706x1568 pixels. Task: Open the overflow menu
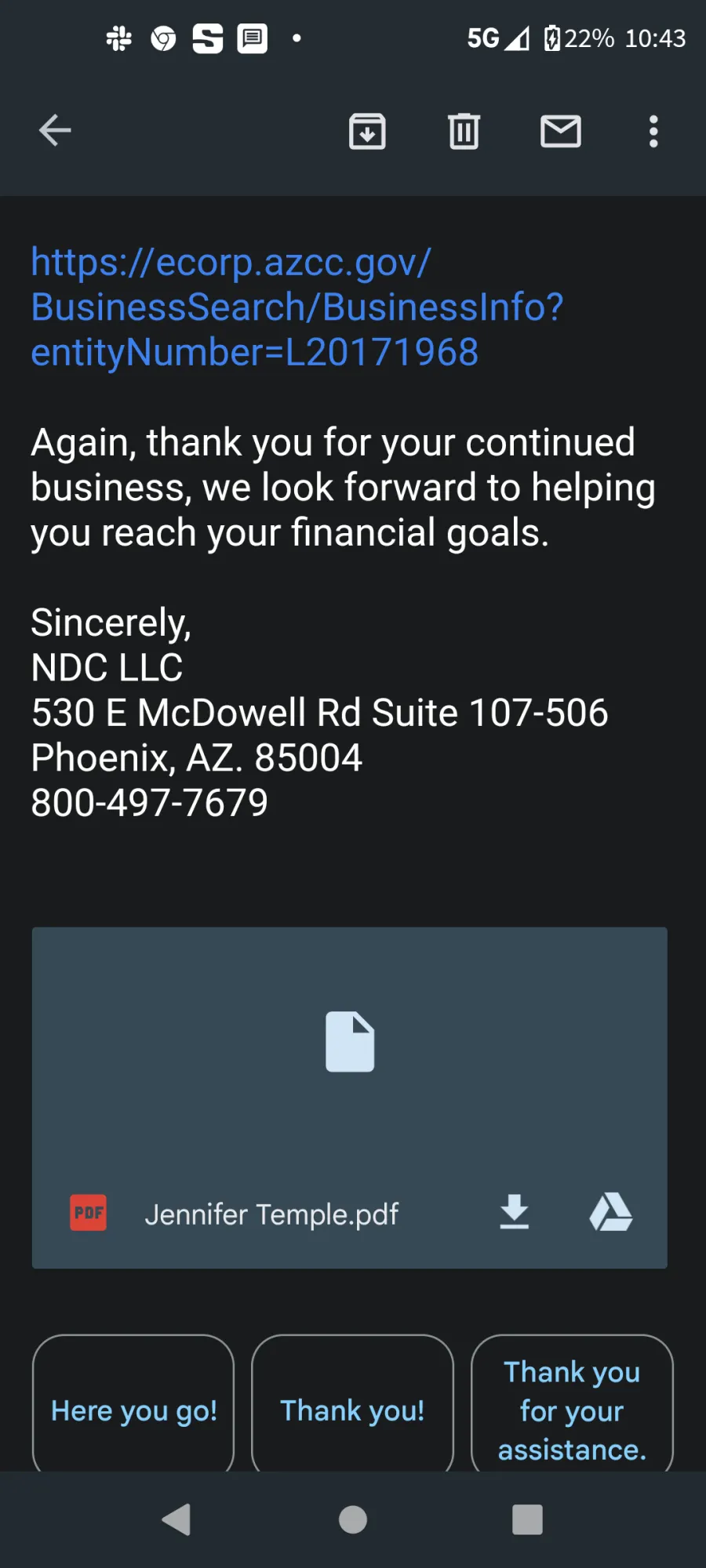[653, 131]
